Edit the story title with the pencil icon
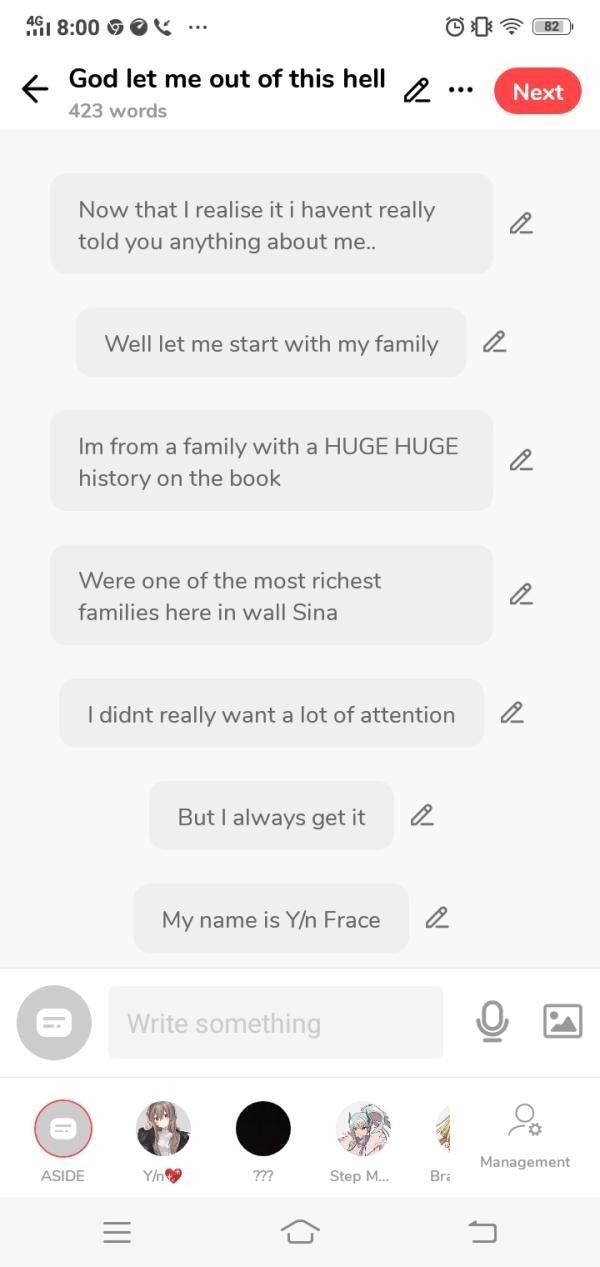The image size is (600, 1267). pos(416,90)
